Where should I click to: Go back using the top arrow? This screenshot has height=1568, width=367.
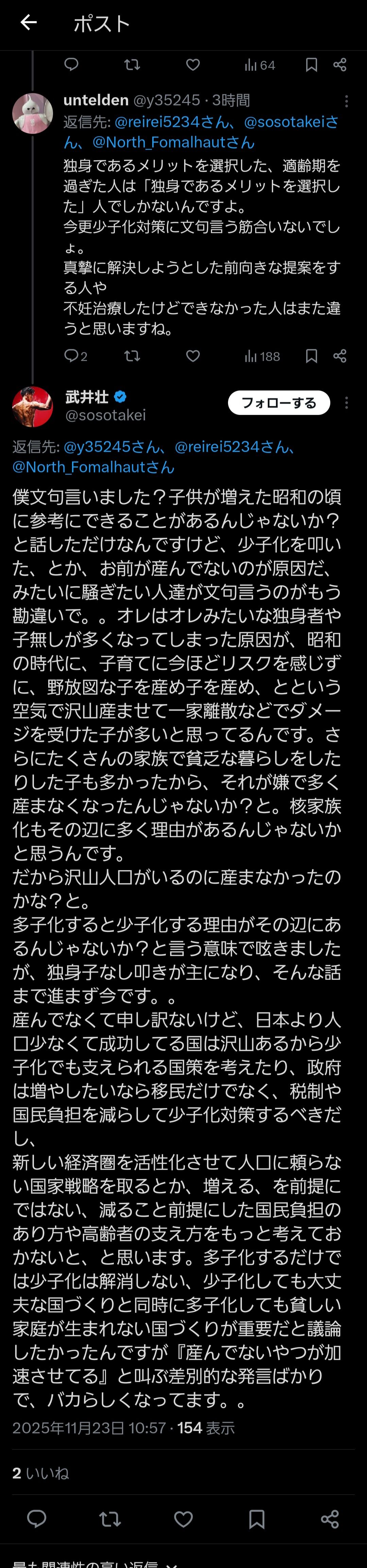29,23
